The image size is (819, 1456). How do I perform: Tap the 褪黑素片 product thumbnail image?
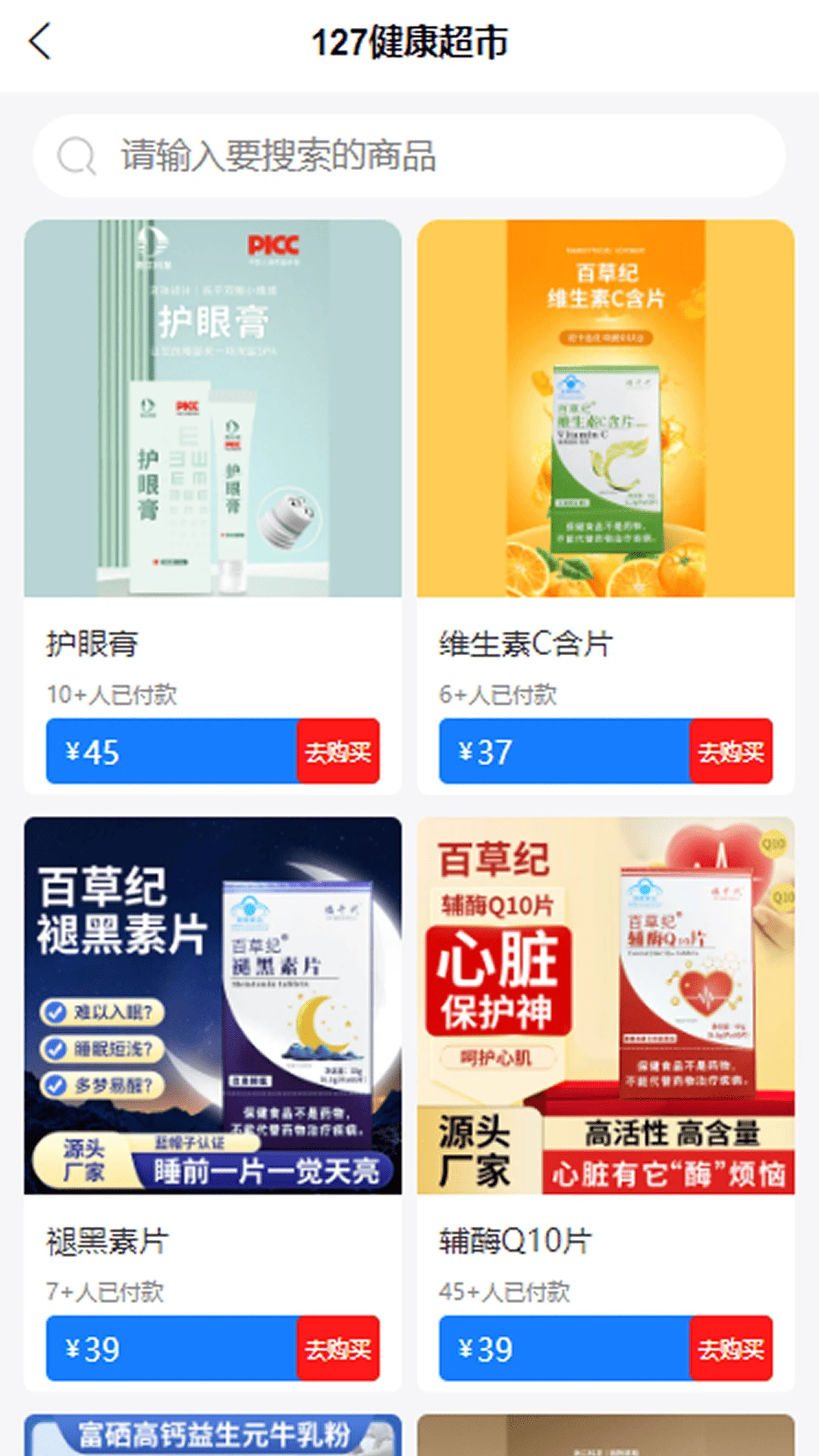[216, 1009]
